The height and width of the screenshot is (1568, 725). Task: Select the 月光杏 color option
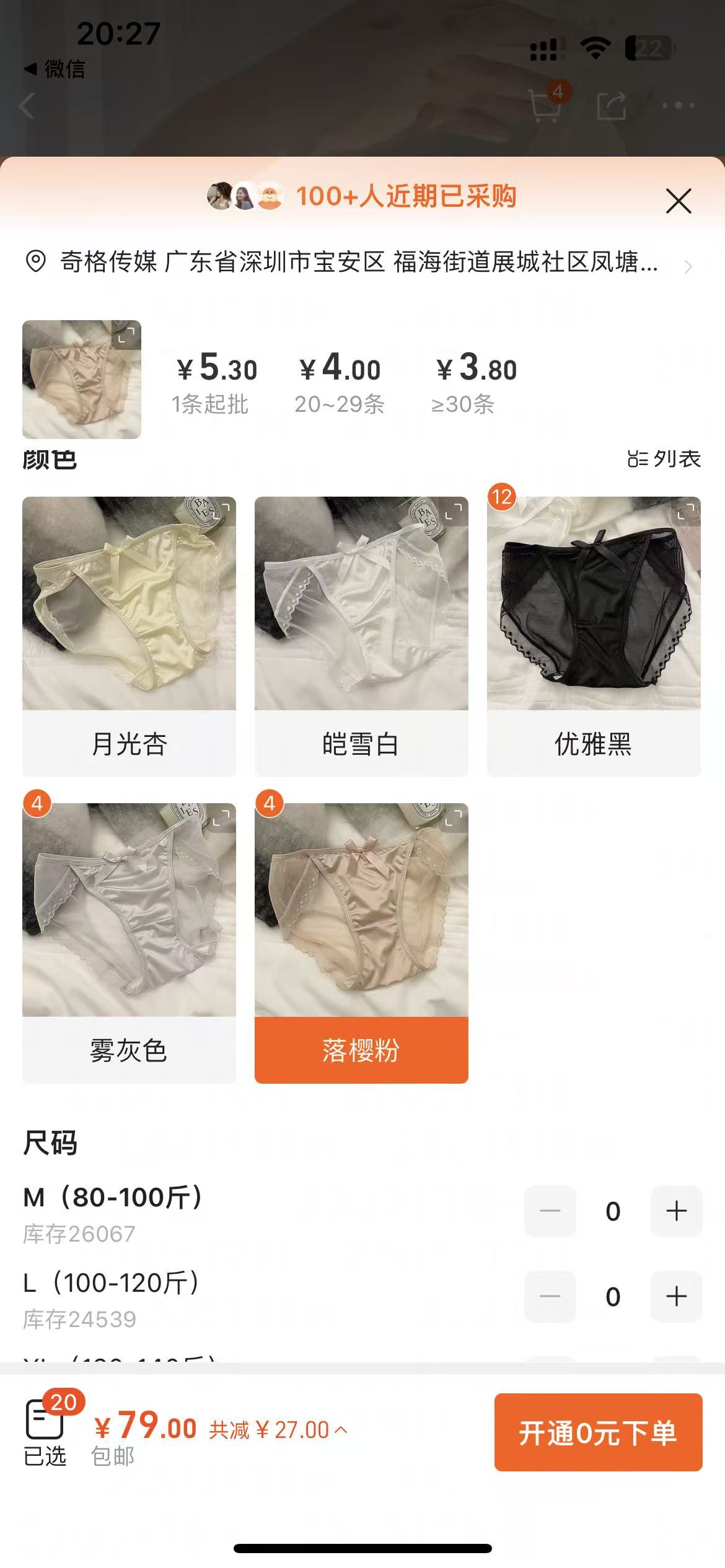(129, 636)
